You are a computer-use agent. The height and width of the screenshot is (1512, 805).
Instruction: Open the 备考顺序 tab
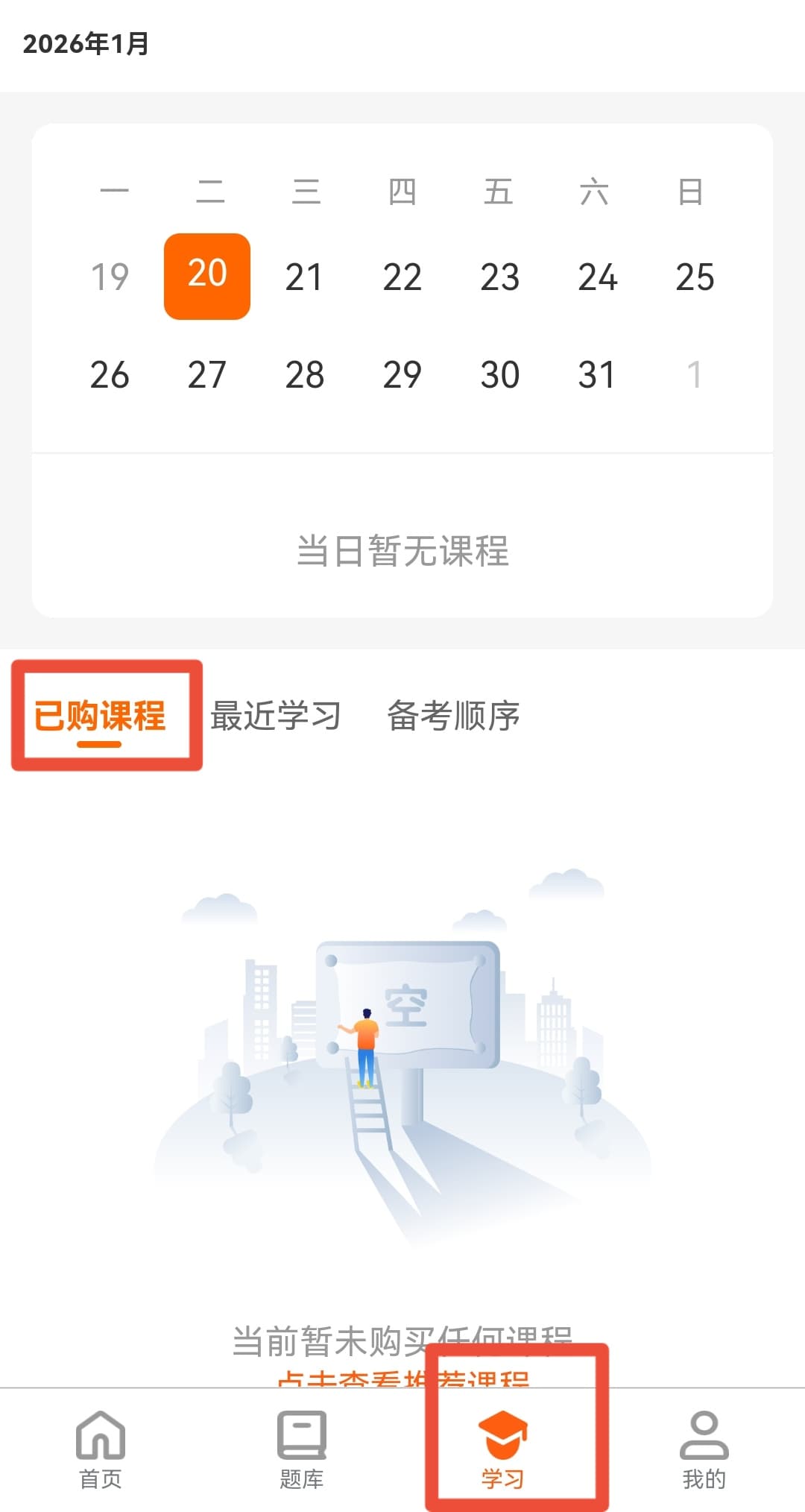pyautogui.click(x=453, y=716)
